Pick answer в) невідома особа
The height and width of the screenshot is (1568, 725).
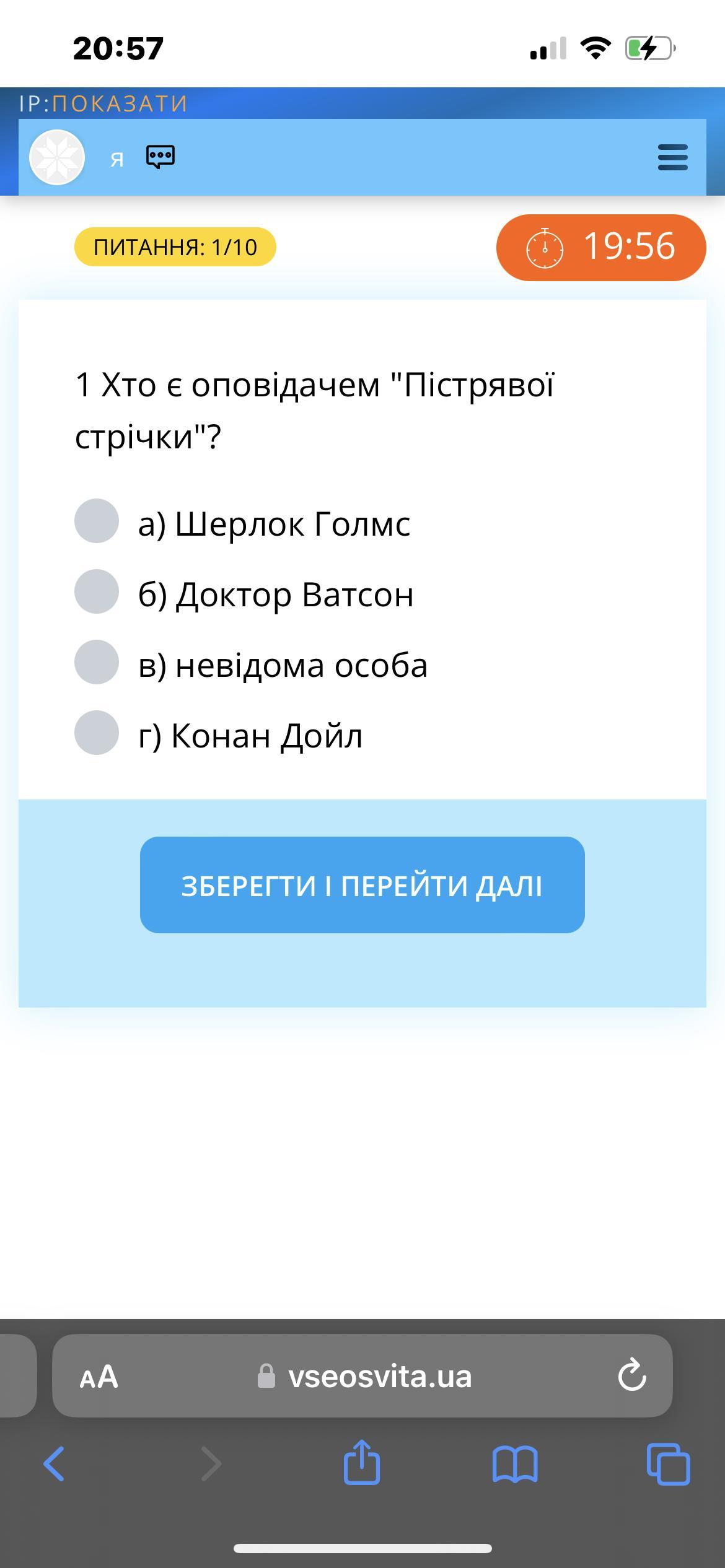97,662
